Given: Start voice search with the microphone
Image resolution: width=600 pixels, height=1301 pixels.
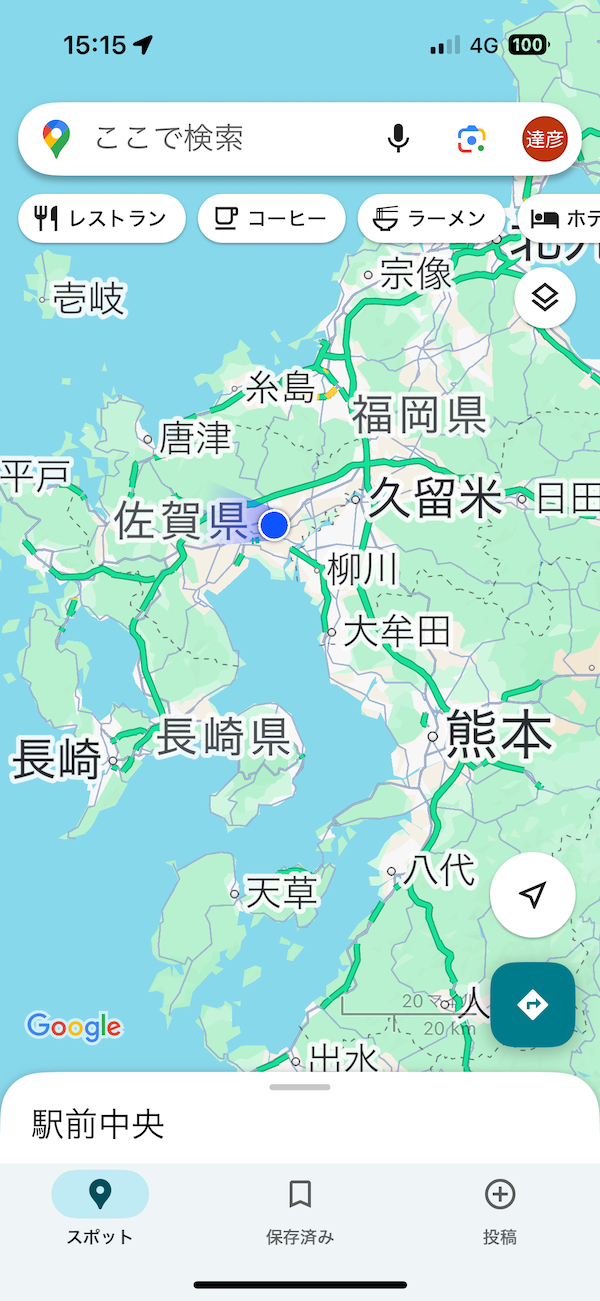Looking at the screenshot, I should [x=398, y=138].
